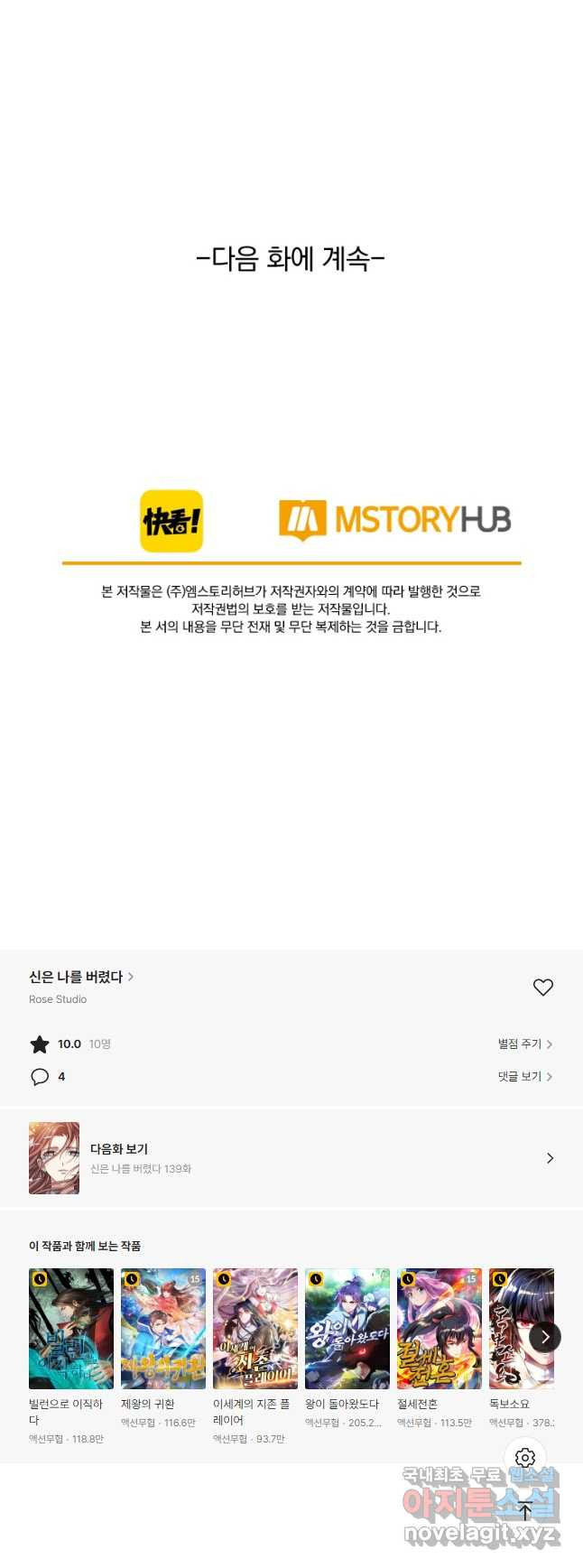
Task: Open 빌런으로 이직하다 comic
Action: (x=71, y=1329)
